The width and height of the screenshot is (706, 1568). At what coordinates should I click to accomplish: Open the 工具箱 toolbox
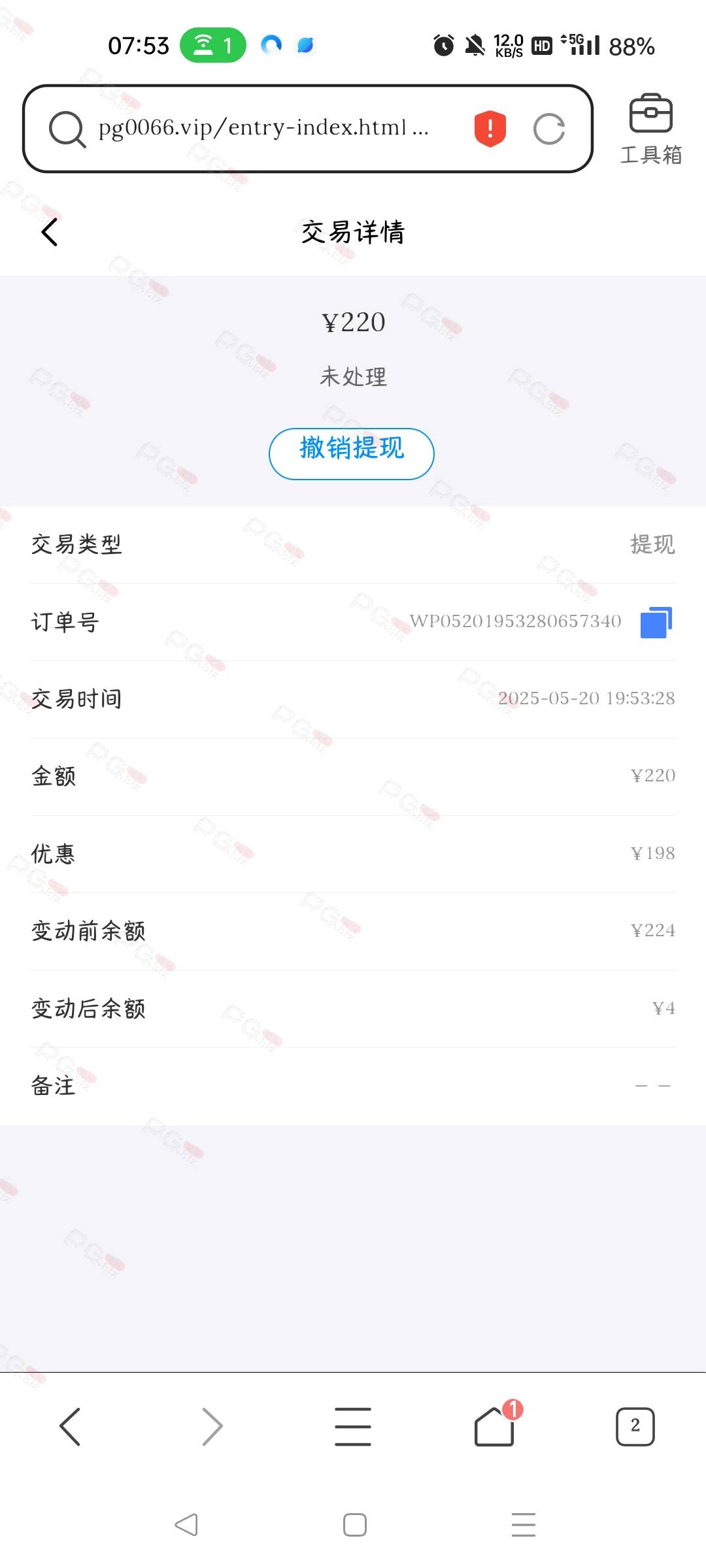pos(650,129)
